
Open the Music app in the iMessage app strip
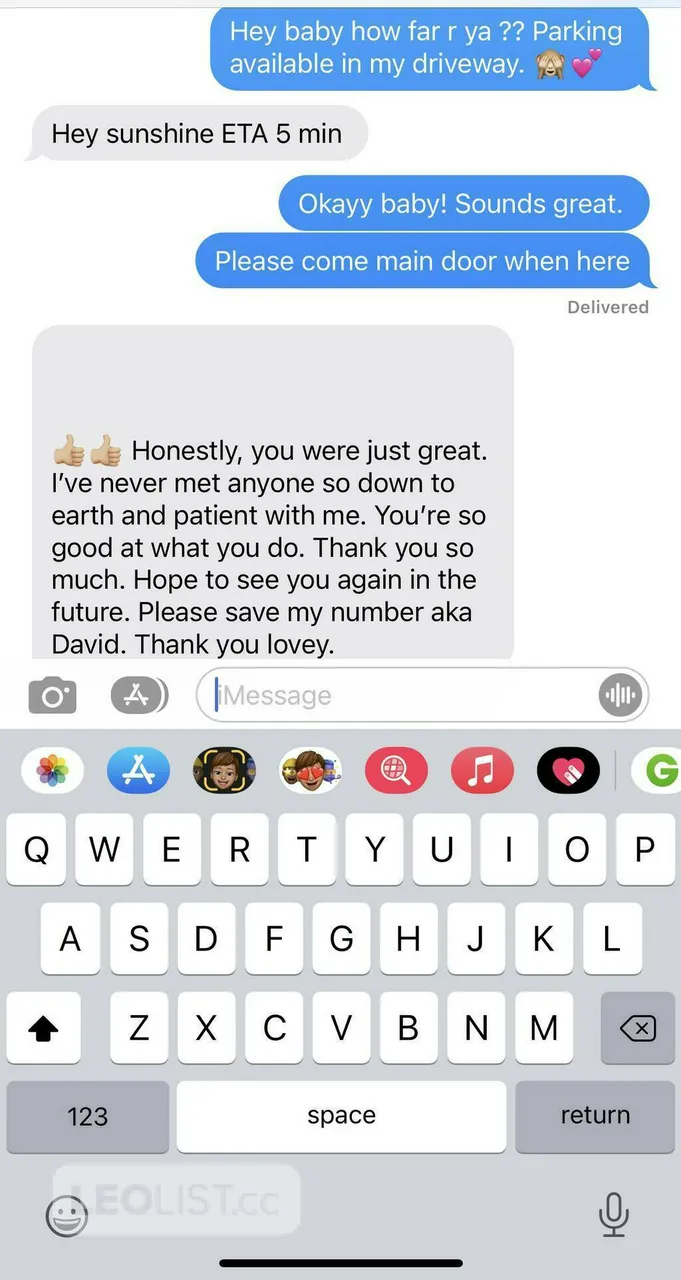(482, 771)
